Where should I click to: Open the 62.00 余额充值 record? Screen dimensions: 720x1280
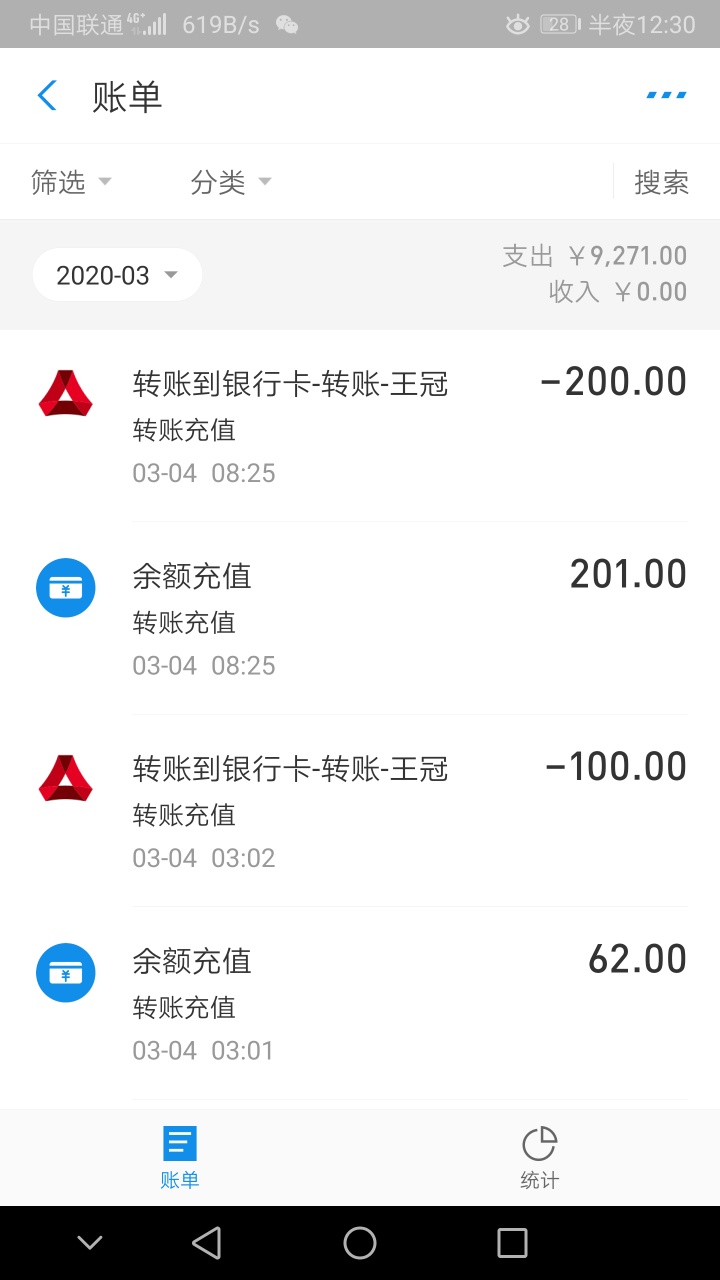(x=360, y=1003)
